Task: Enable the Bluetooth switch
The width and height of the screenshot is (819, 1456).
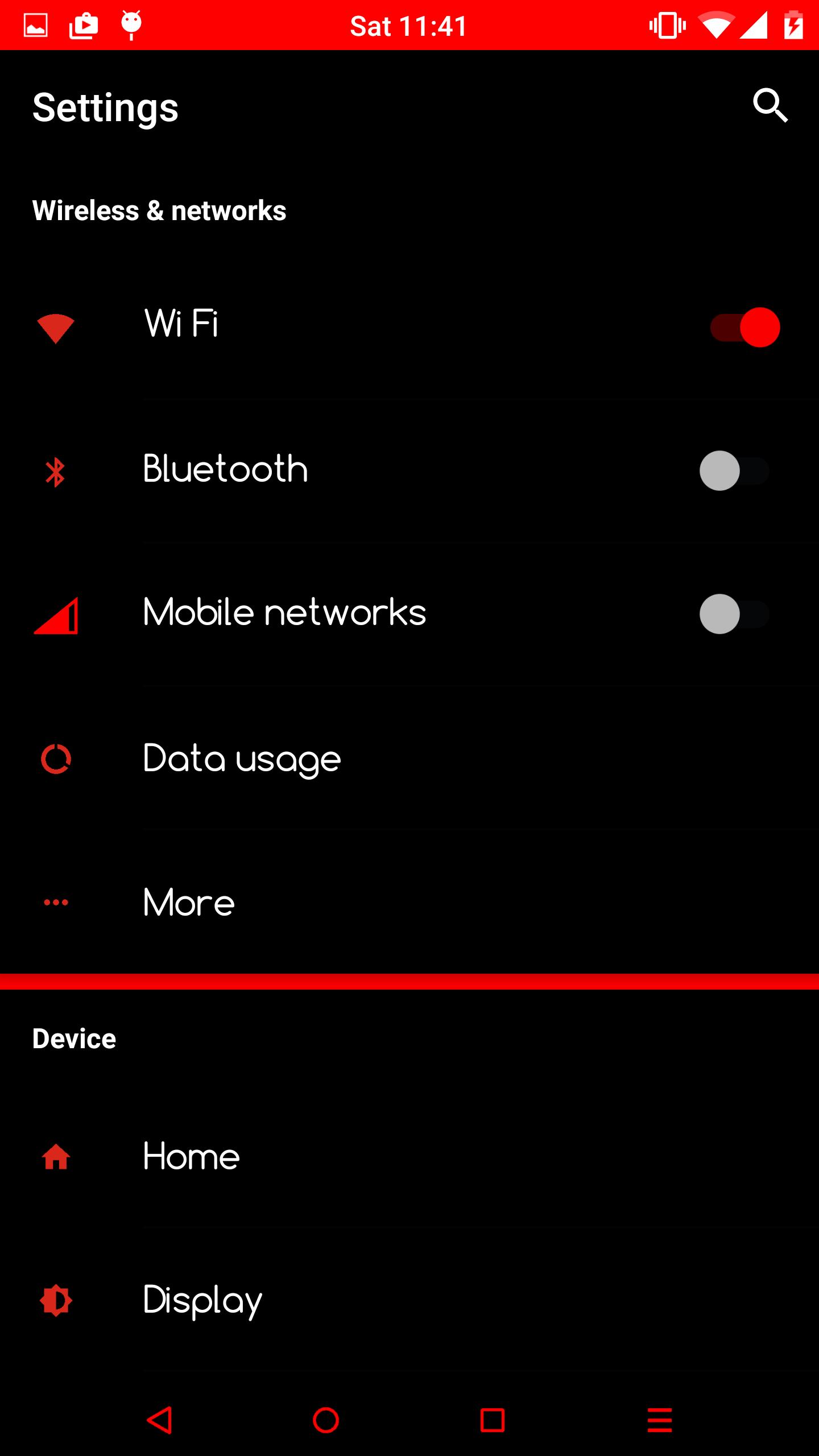Action: click(x=734, y=470)
